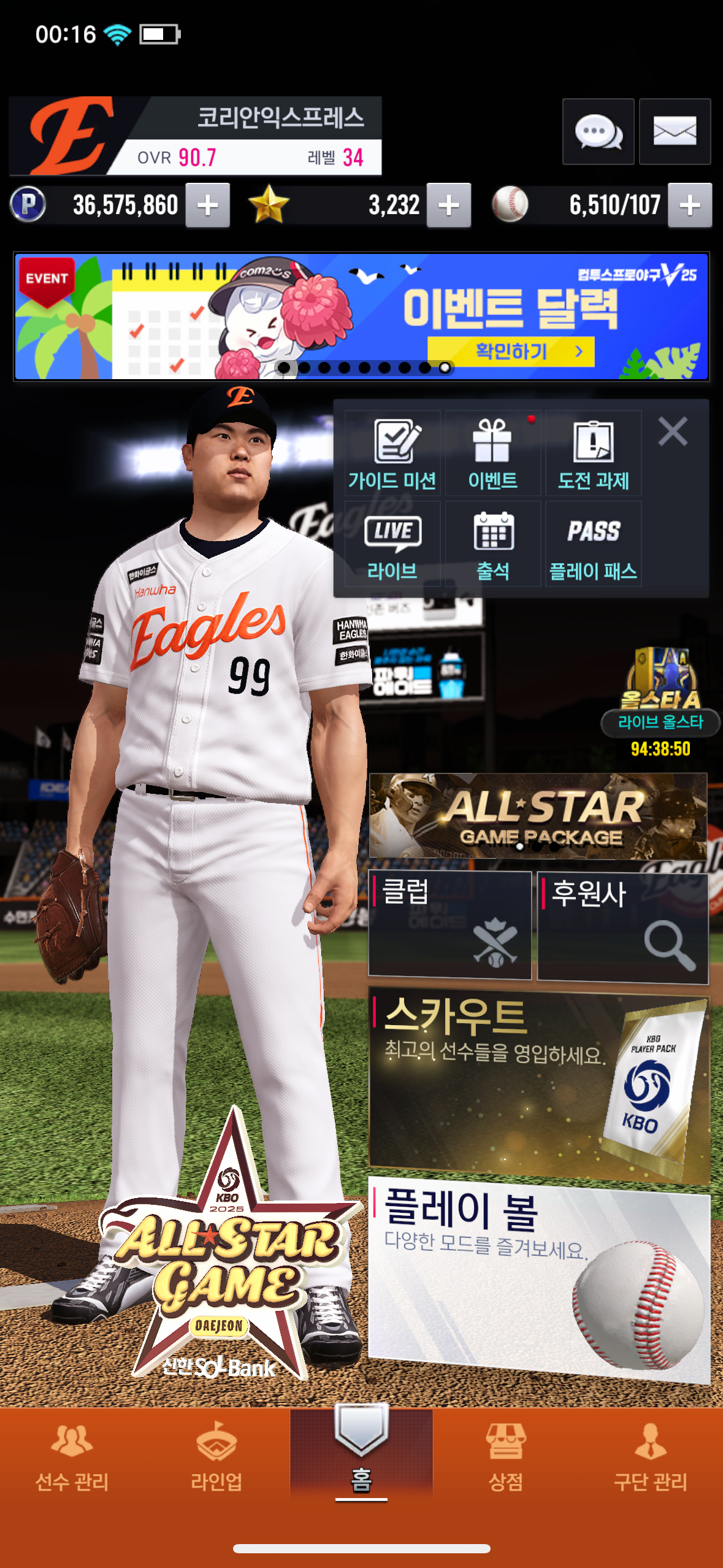
Task: Open the ALL STAR GAME PACKAGE banner
Action: click(x=538, y=816)
